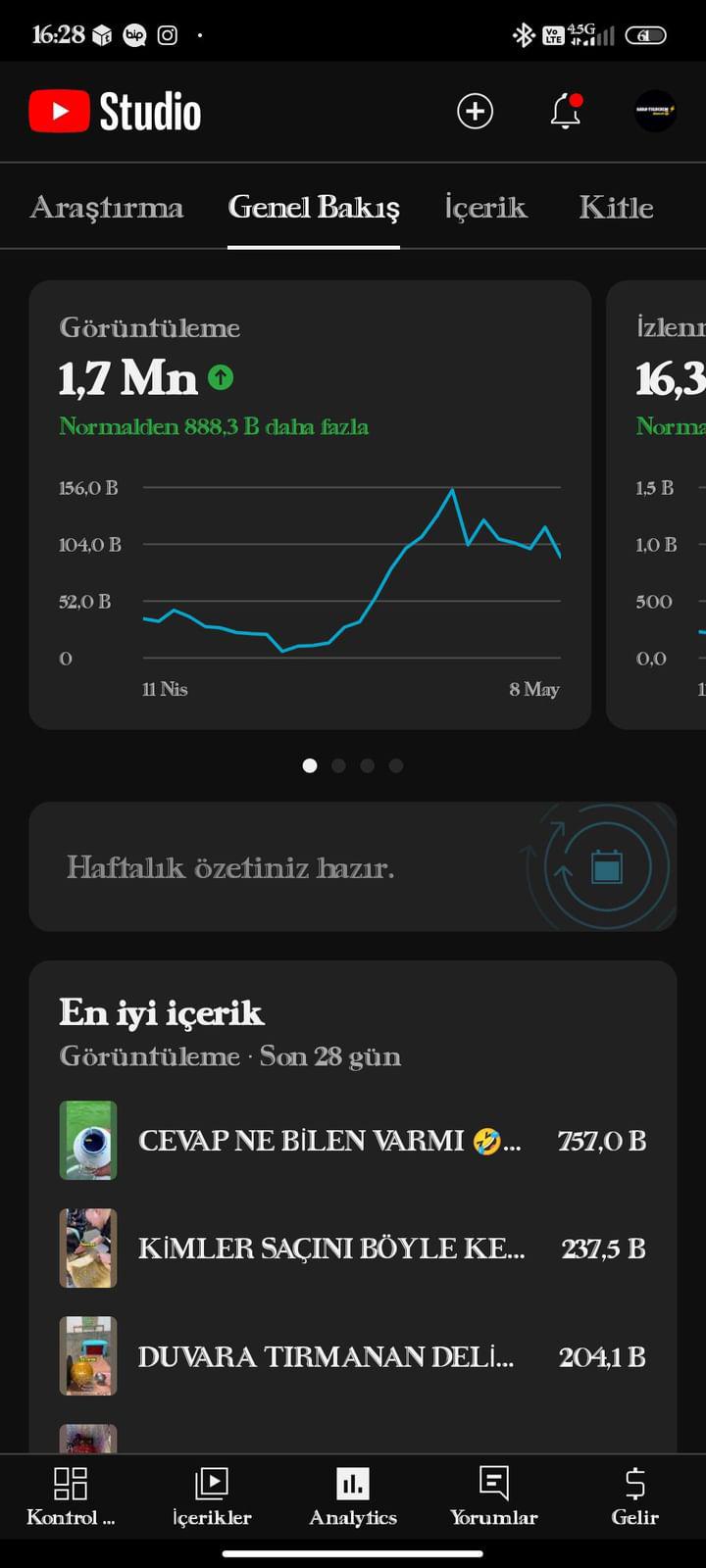Open the channel profile avatar
Image resolution: width=706 pixels, height=1568 pixels.
point(654,111)
